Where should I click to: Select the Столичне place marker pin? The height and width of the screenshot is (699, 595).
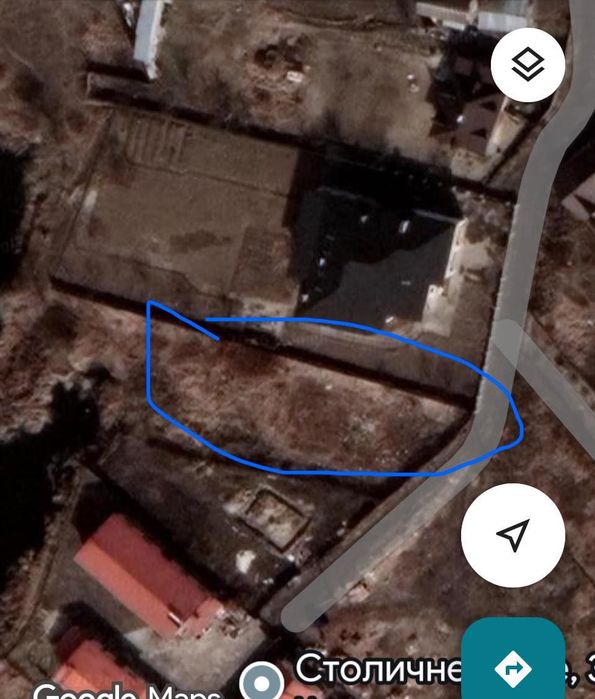point(261,682)
